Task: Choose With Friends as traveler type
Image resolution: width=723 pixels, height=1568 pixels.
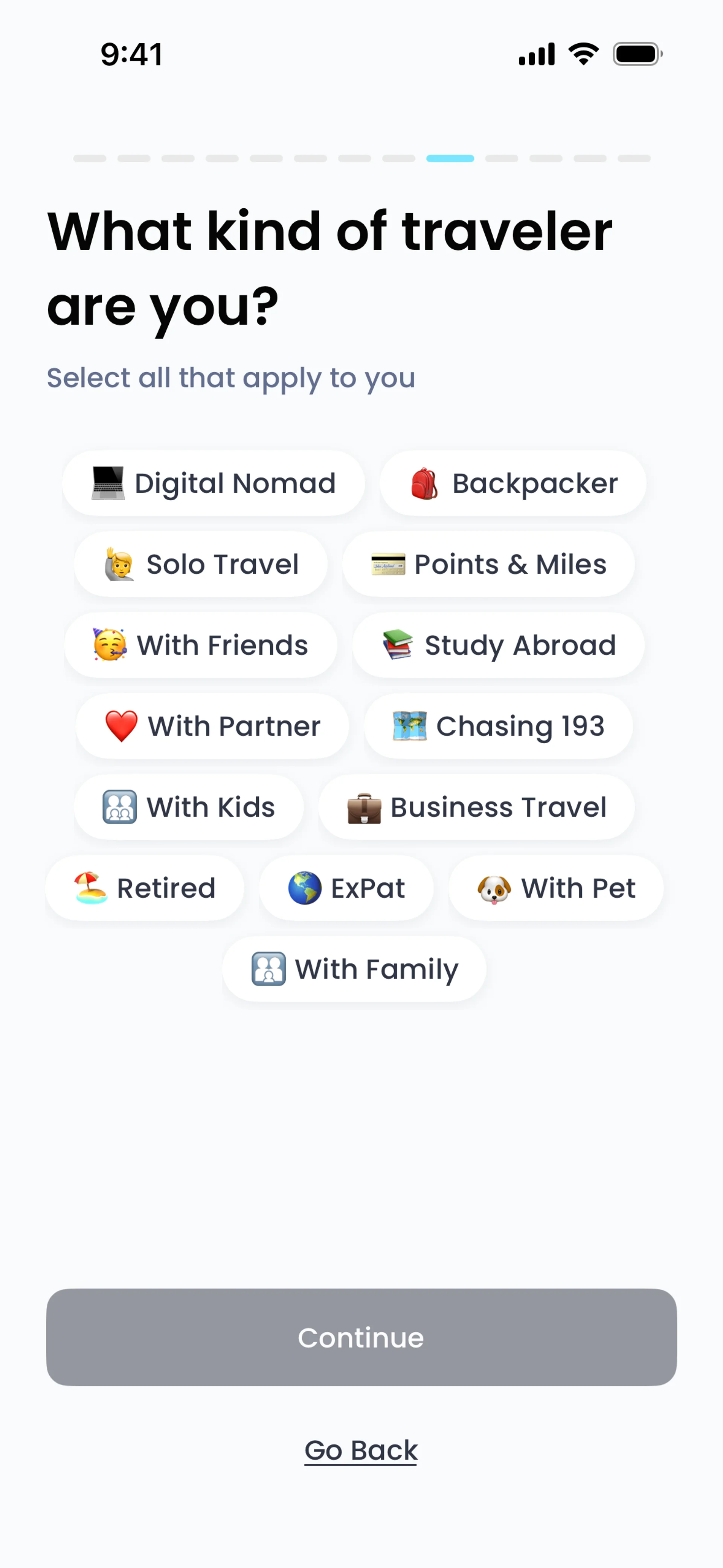Action: (201, 645)
